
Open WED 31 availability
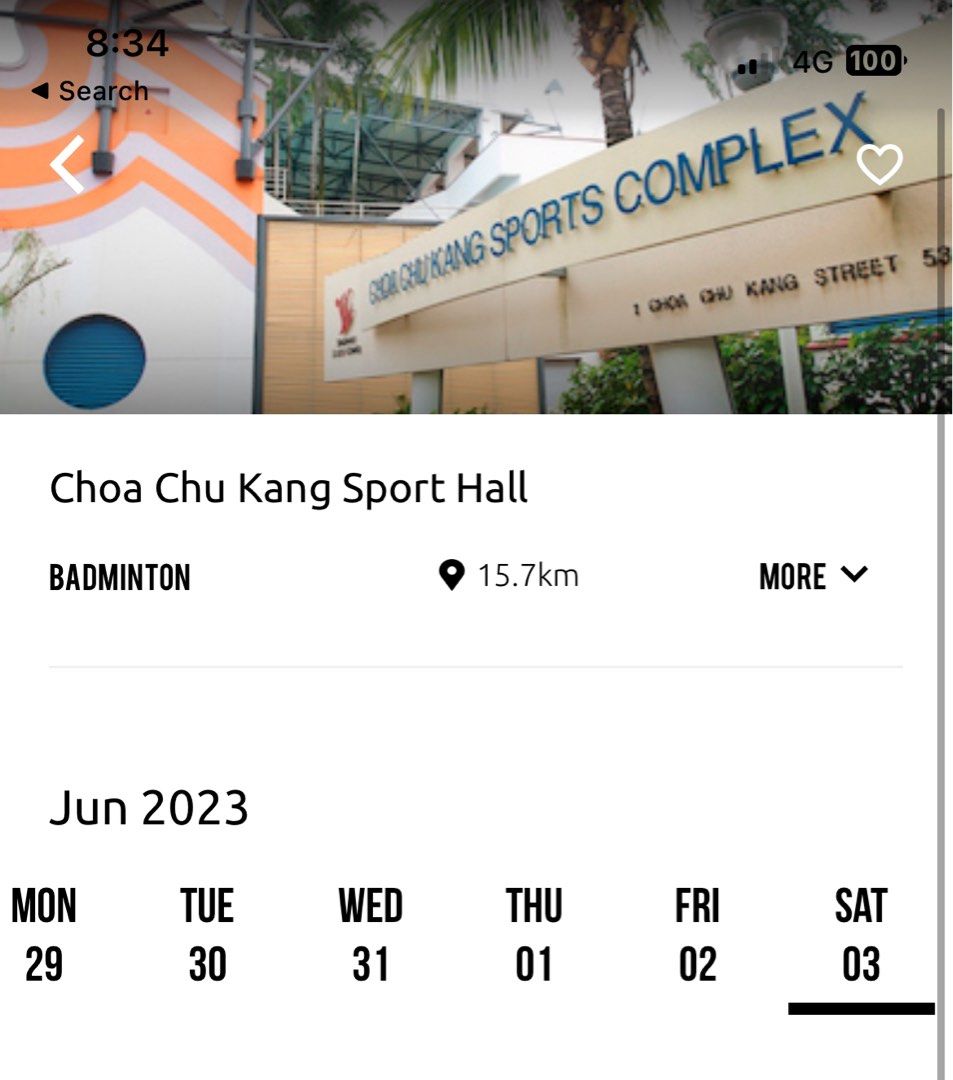[x=371, y=935]
